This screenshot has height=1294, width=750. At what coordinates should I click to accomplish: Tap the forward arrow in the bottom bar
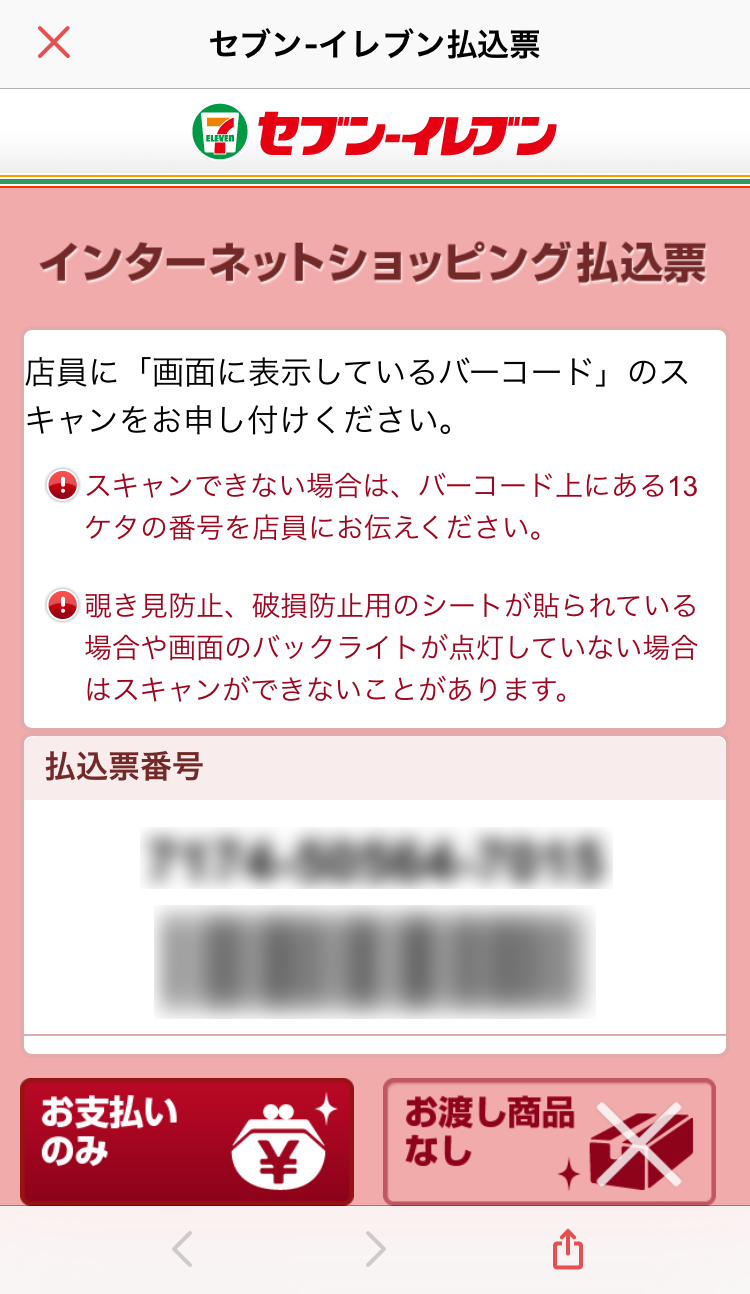point(375,1247)
